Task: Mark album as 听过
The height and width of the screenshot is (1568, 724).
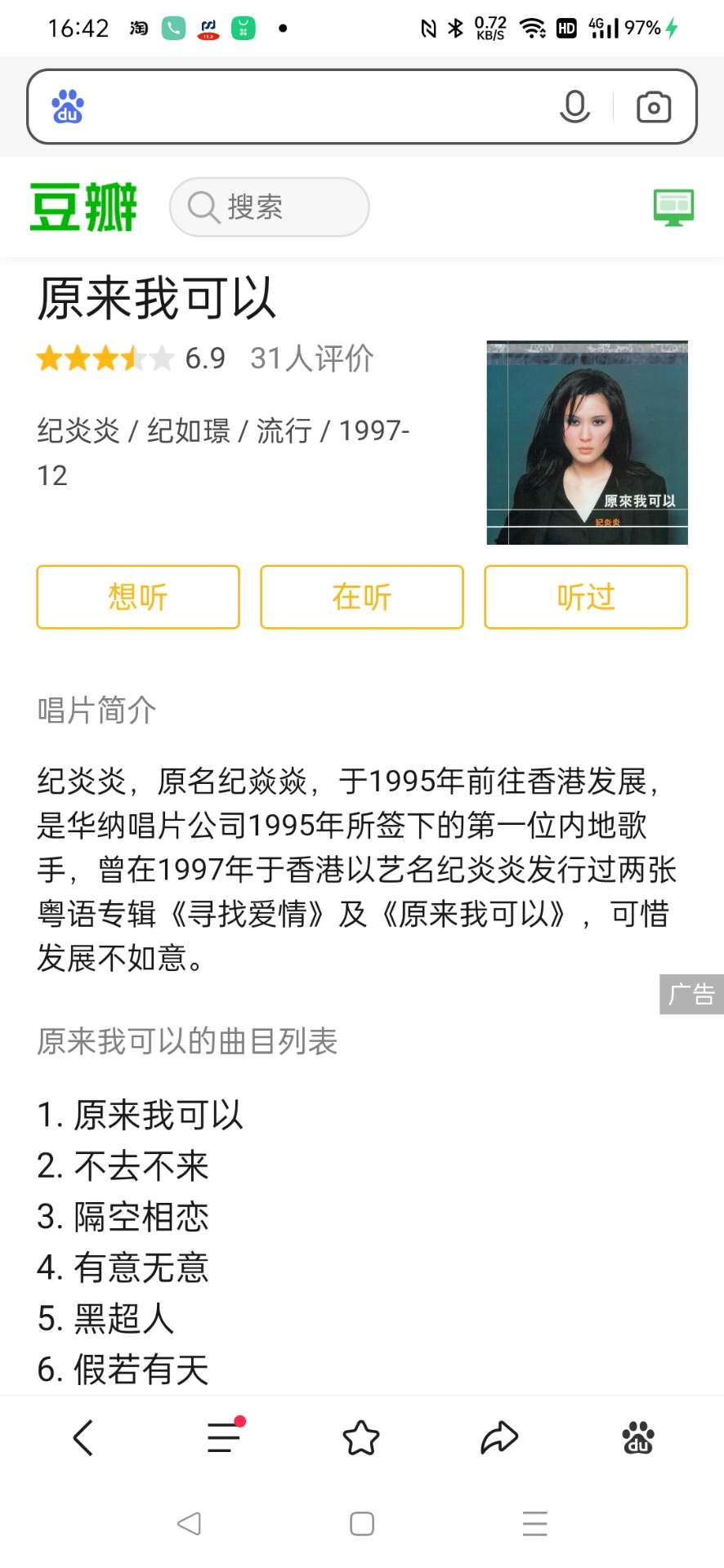Action: point(586,597)
